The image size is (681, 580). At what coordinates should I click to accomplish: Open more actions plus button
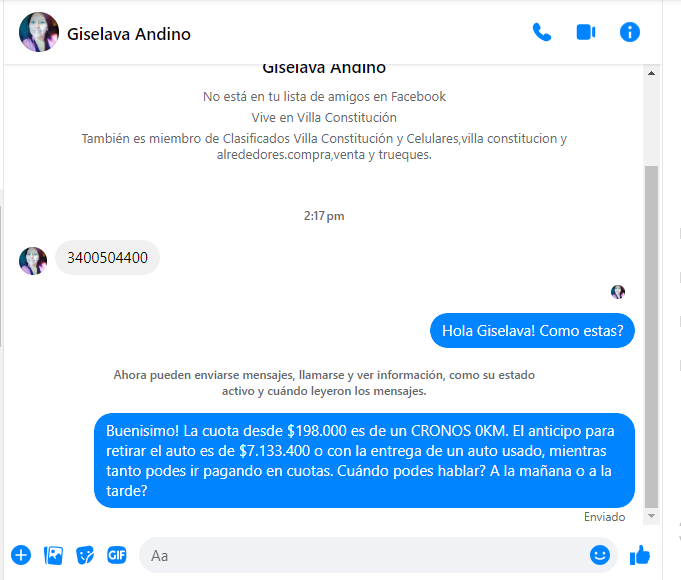point(21,554)
